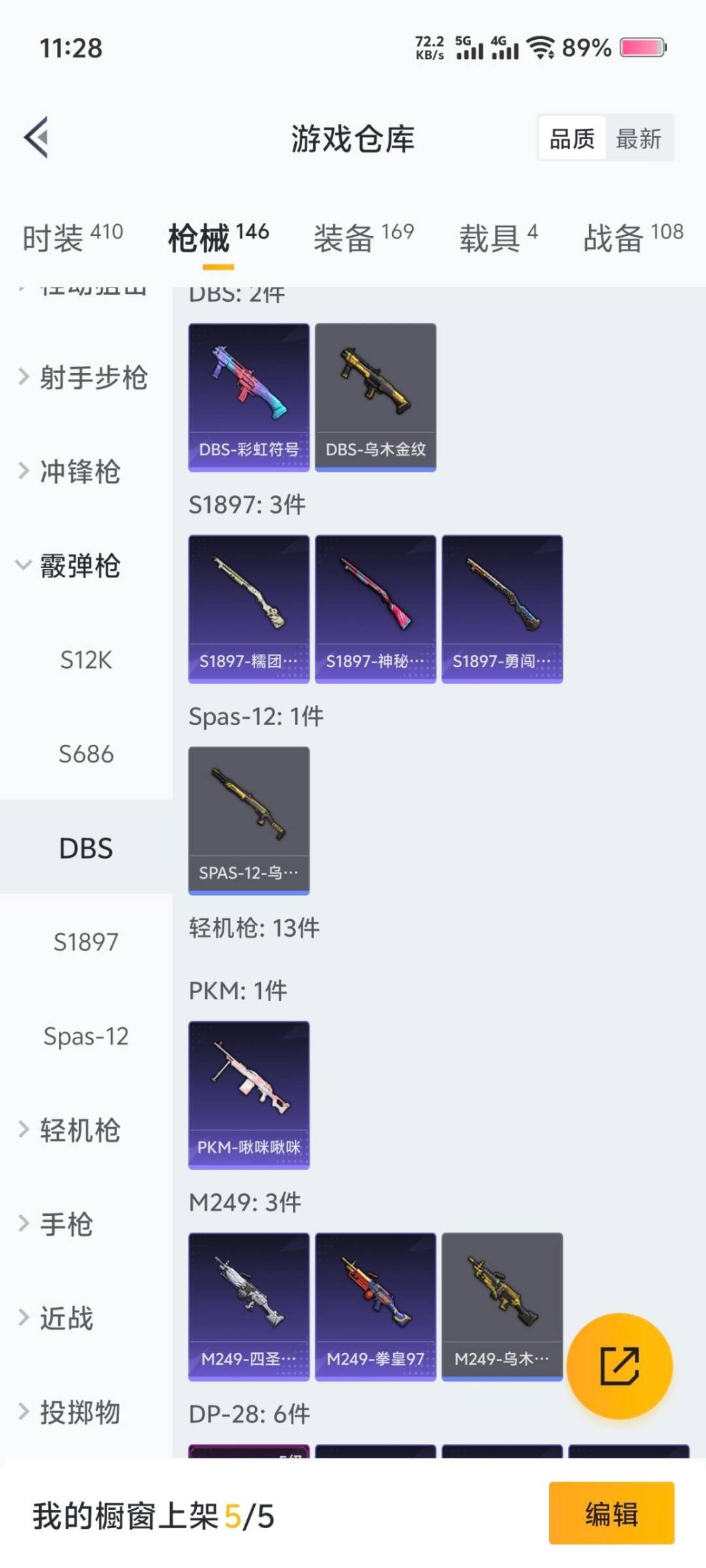Tap the back arrow to leave 游戏仓库
Screen dimensions: 706x1568
point(37,137)
